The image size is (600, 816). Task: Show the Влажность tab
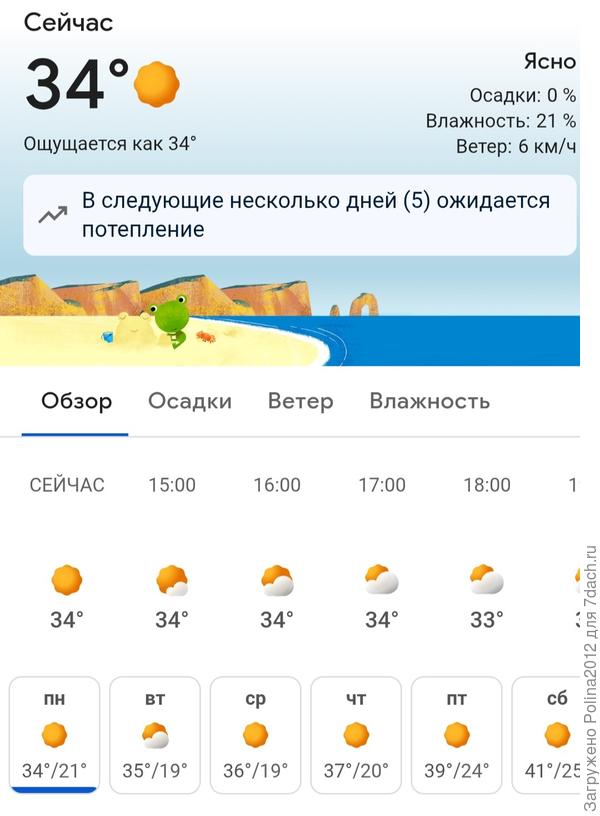[430, 402]
